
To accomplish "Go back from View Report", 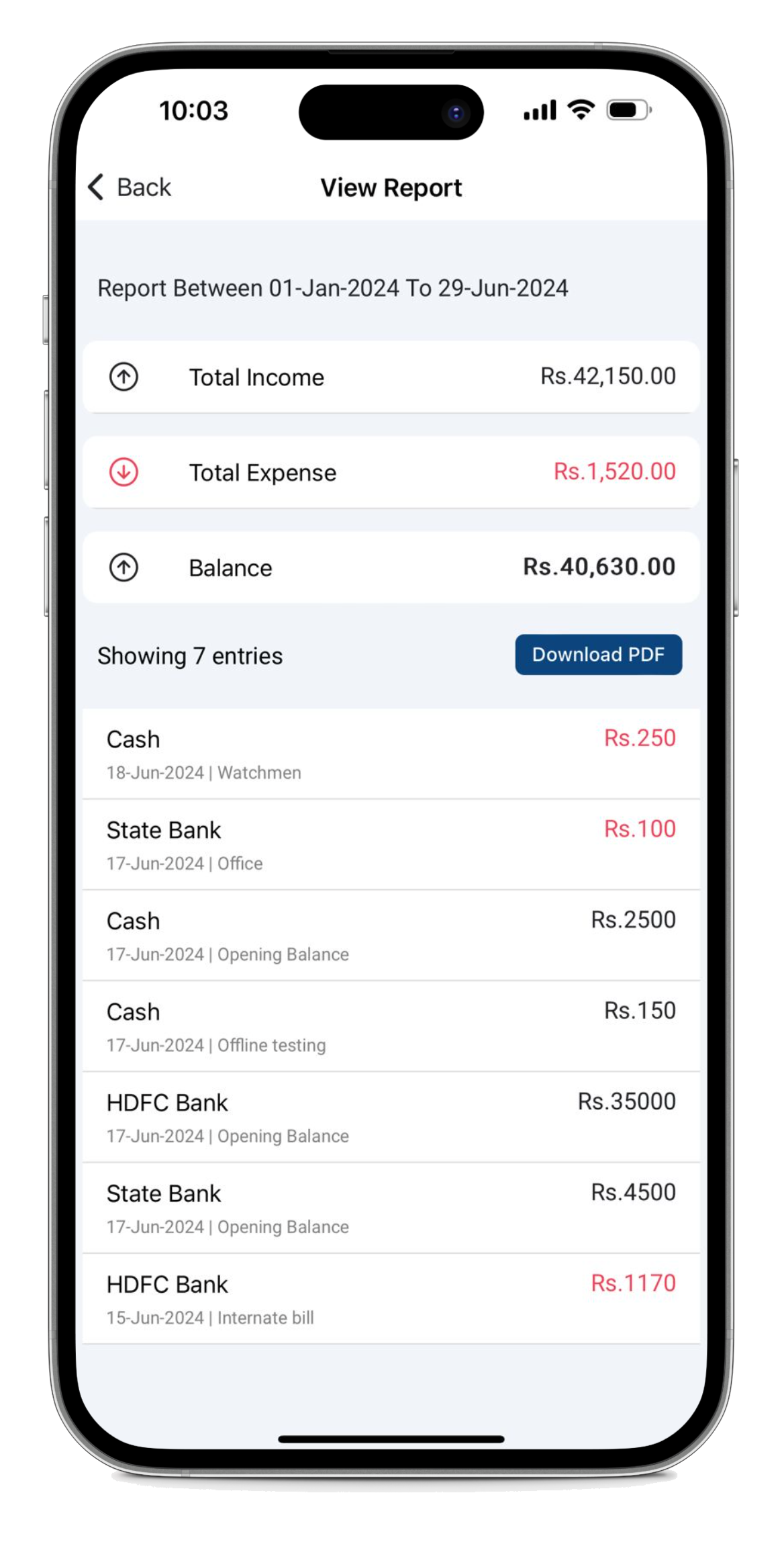I will tap(130, 187).
